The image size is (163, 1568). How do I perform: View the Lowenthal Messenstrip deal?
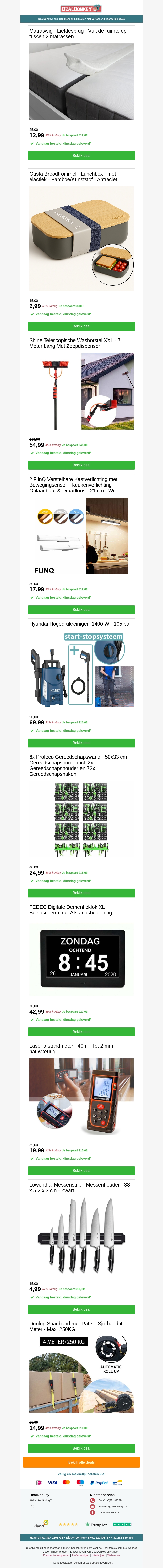tap(81, 1309)
